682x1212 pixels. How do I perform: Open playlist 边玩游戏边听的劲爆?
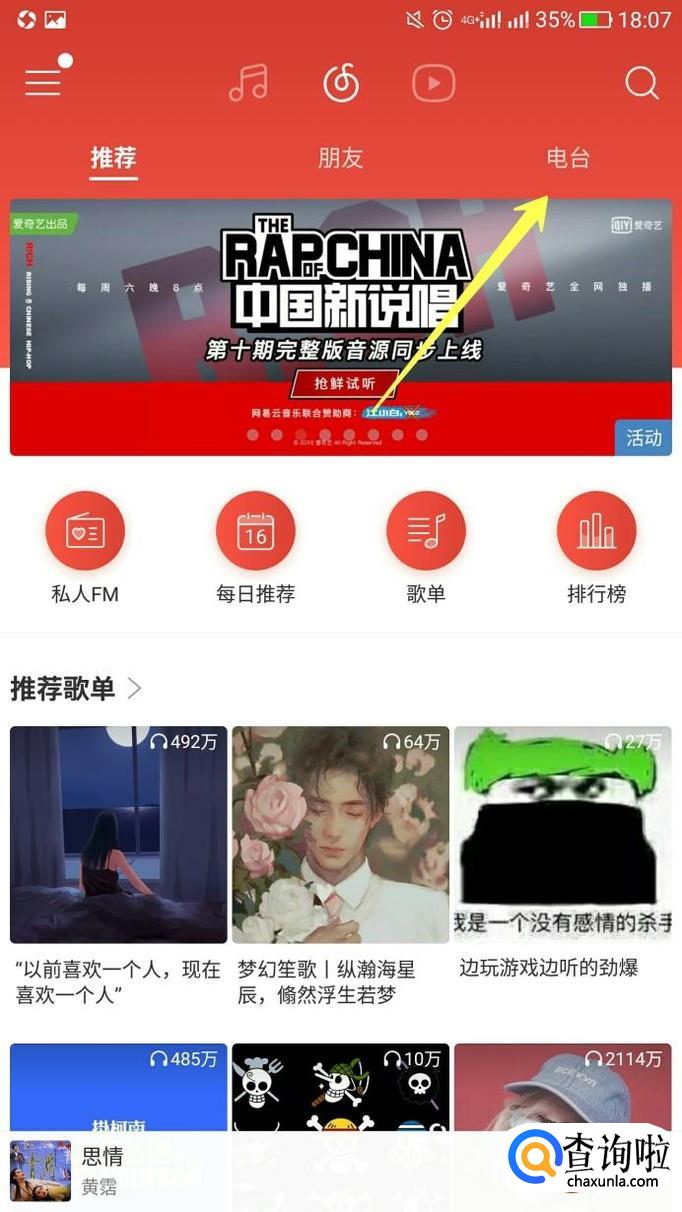pos(562,834)
